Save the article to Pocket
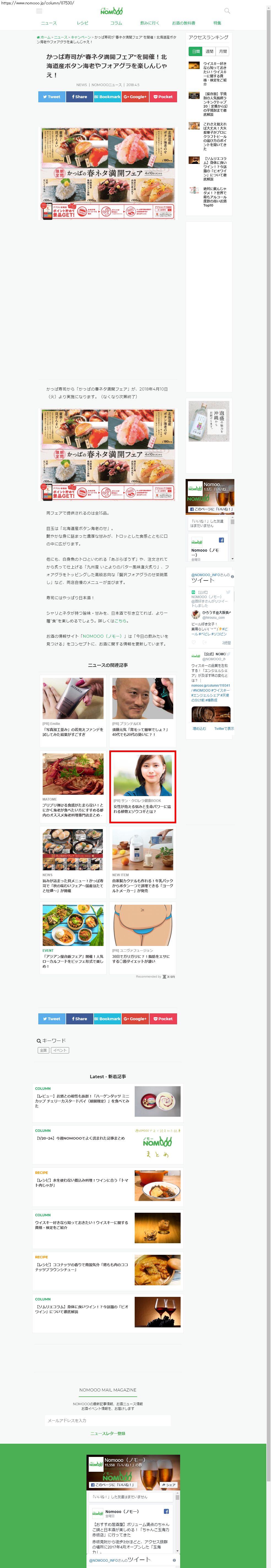271x1568 pixels. [x=163, y=97]
